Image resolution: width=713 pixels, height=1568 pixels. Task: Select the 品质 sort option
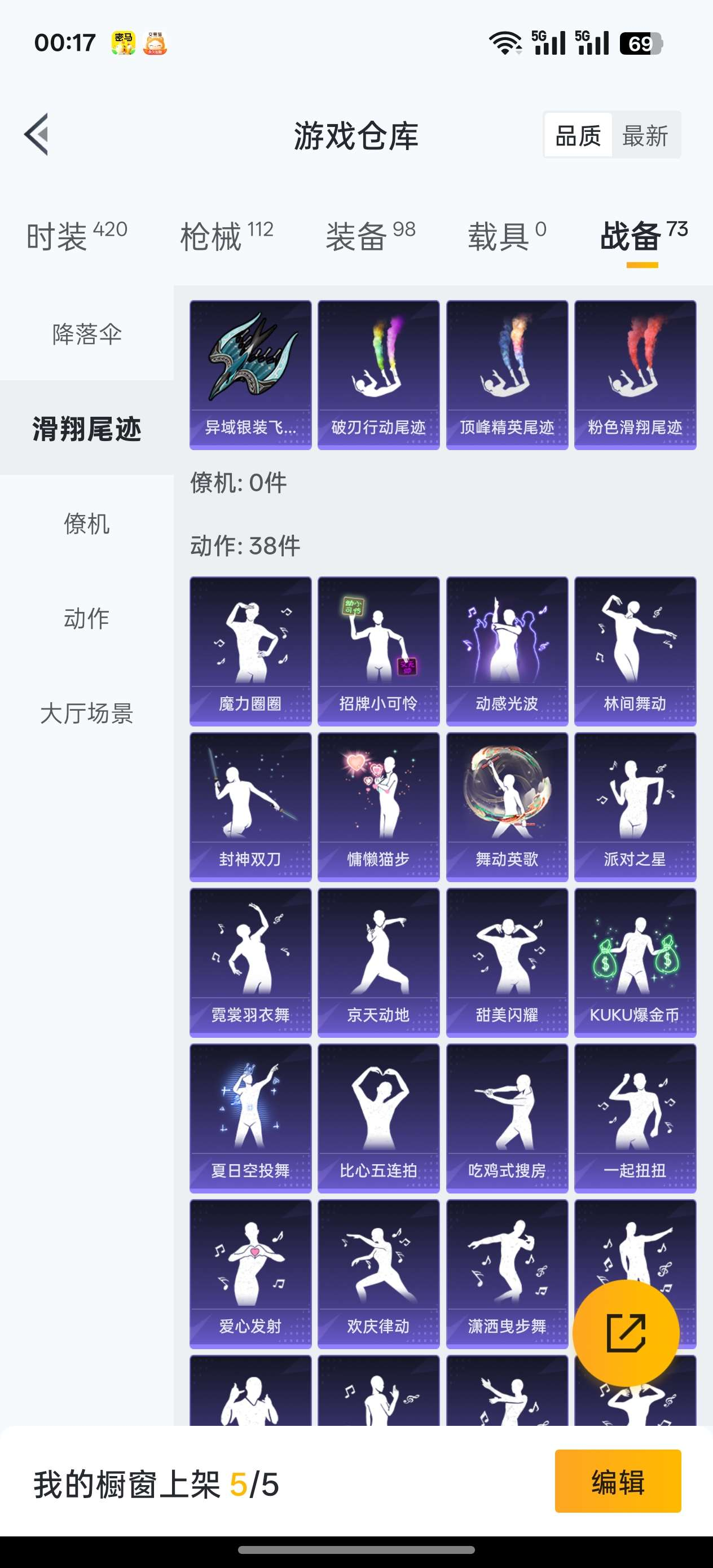tap(578, 135)
